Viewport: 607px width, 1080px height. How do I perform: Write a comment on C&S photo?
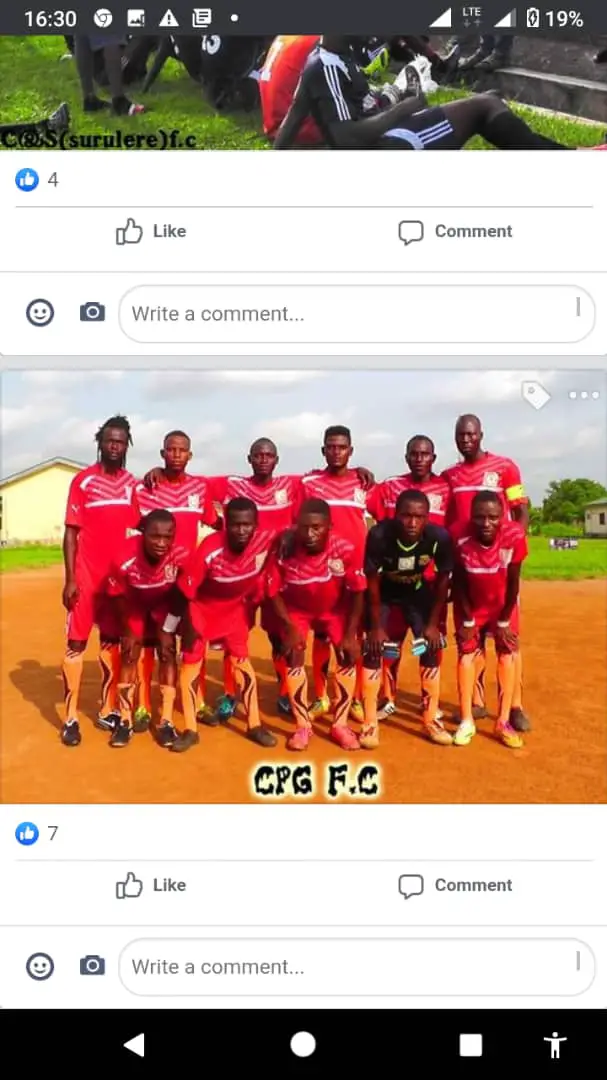350,314
